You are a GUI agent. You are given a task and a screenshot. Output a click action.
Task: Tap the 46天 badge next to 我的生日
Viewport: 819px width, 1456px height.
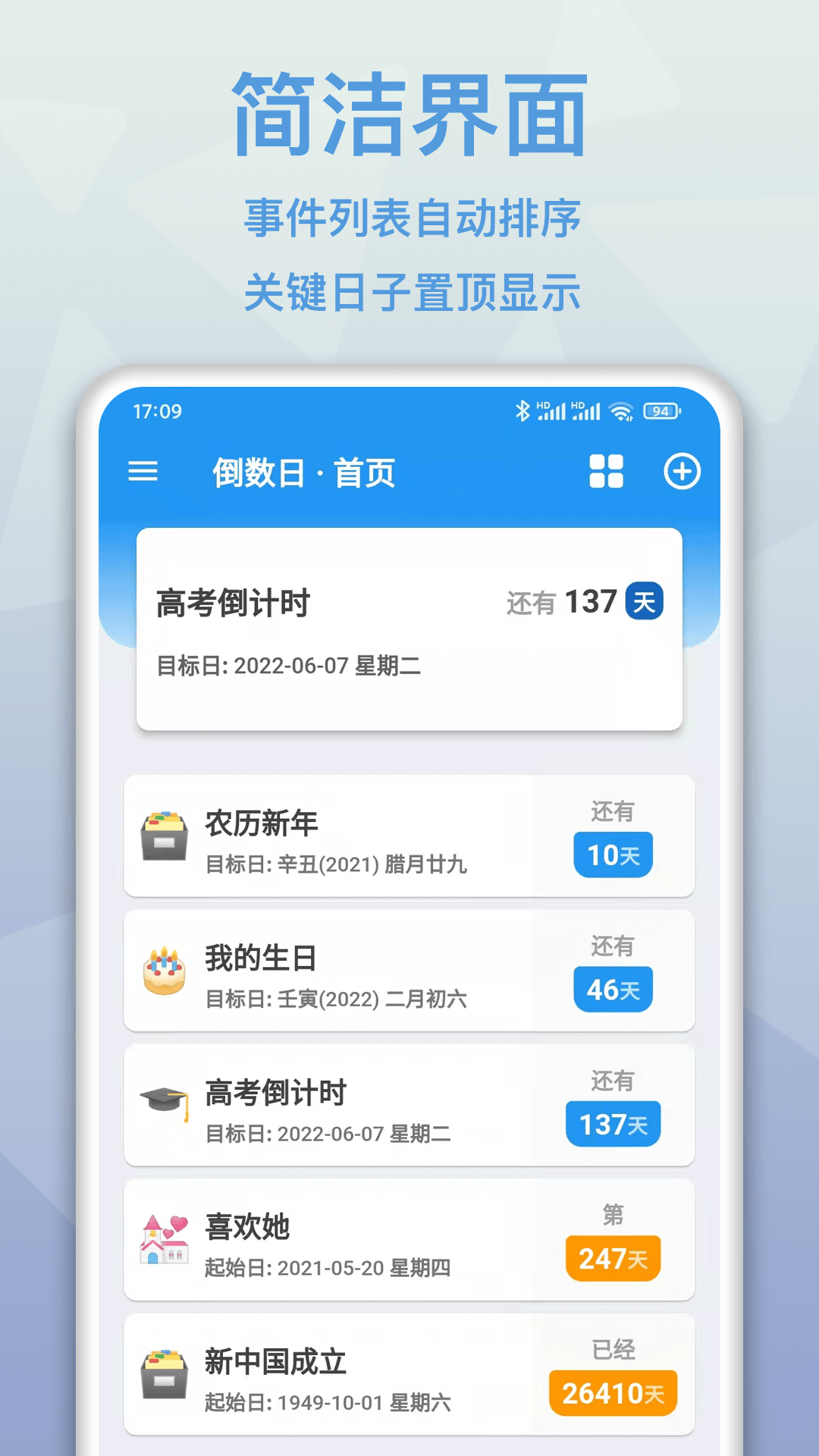613,989
